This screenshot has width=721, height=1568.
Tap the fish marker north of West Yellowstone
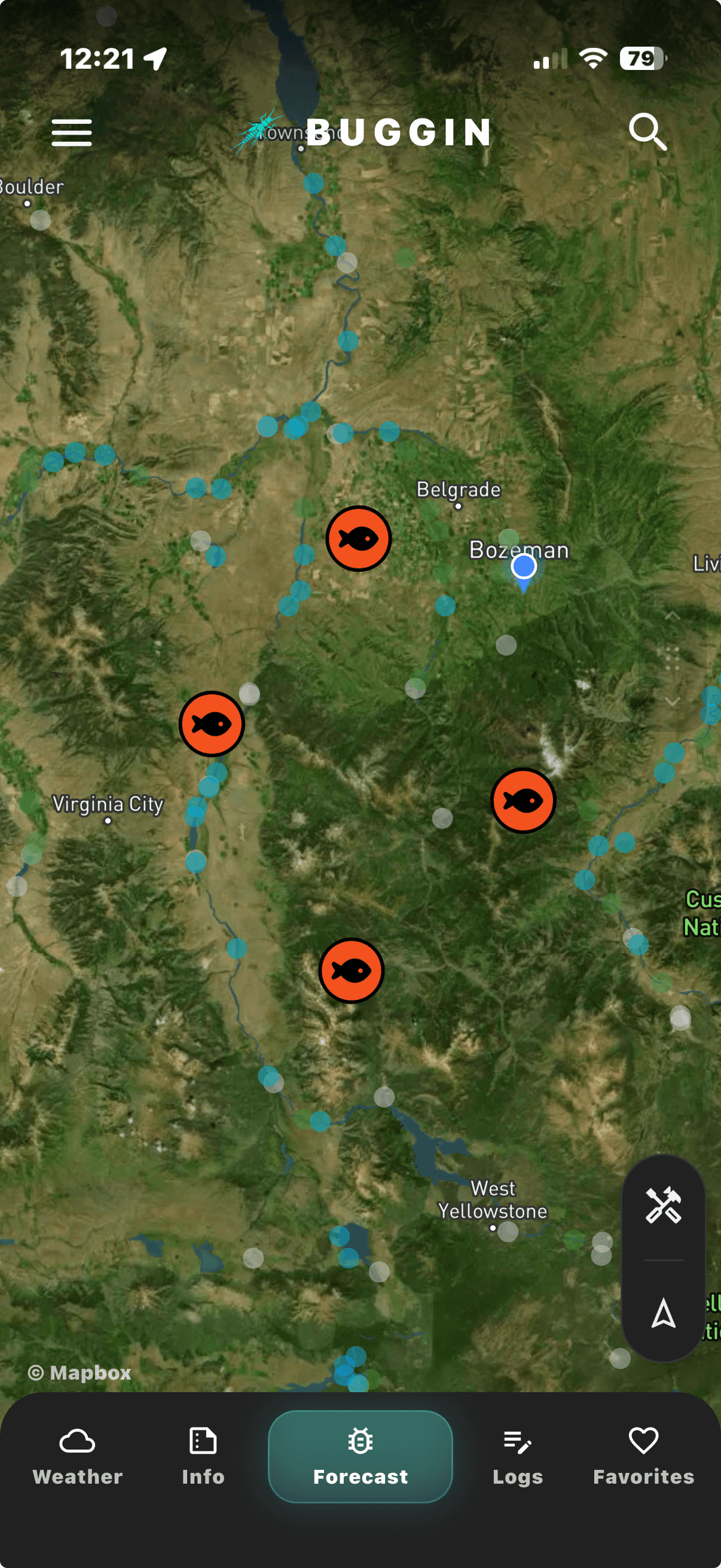click(351, 970)
